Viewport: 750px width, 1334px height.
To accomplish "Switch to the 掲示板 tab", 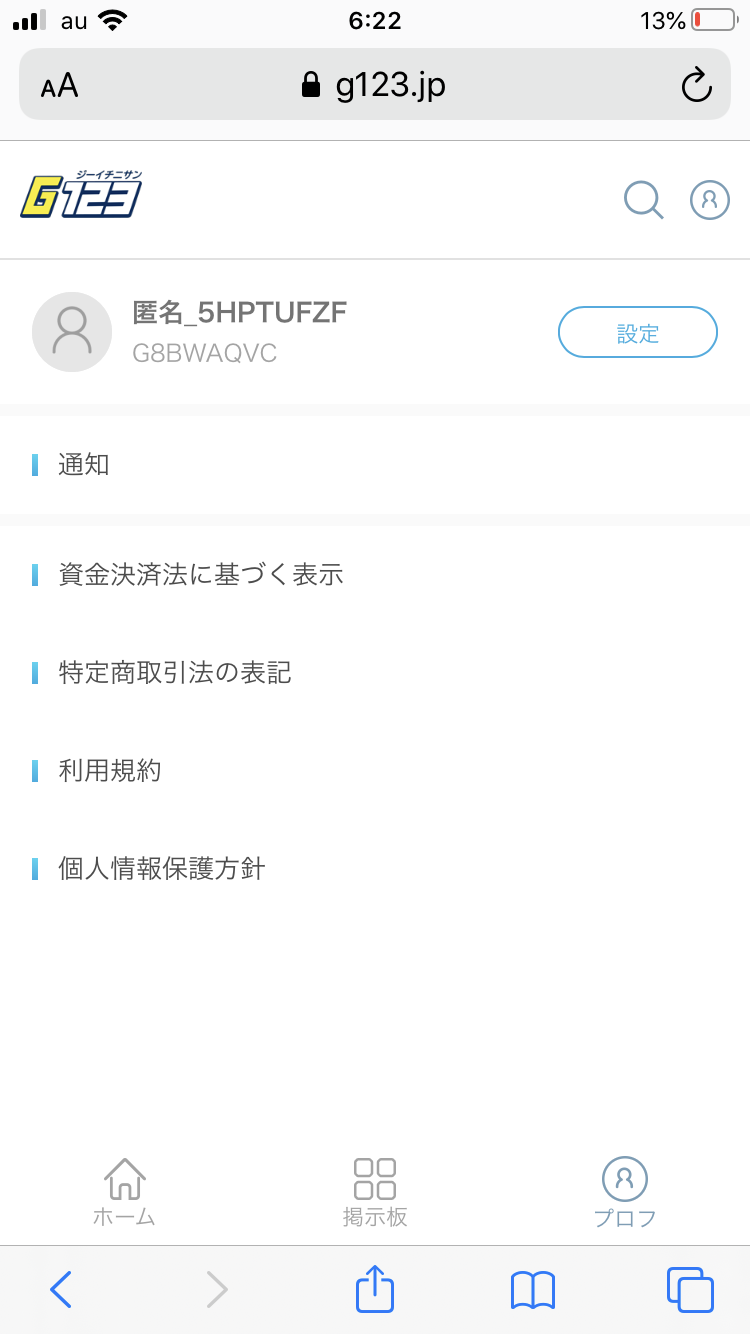I will tap(375, 1192).
